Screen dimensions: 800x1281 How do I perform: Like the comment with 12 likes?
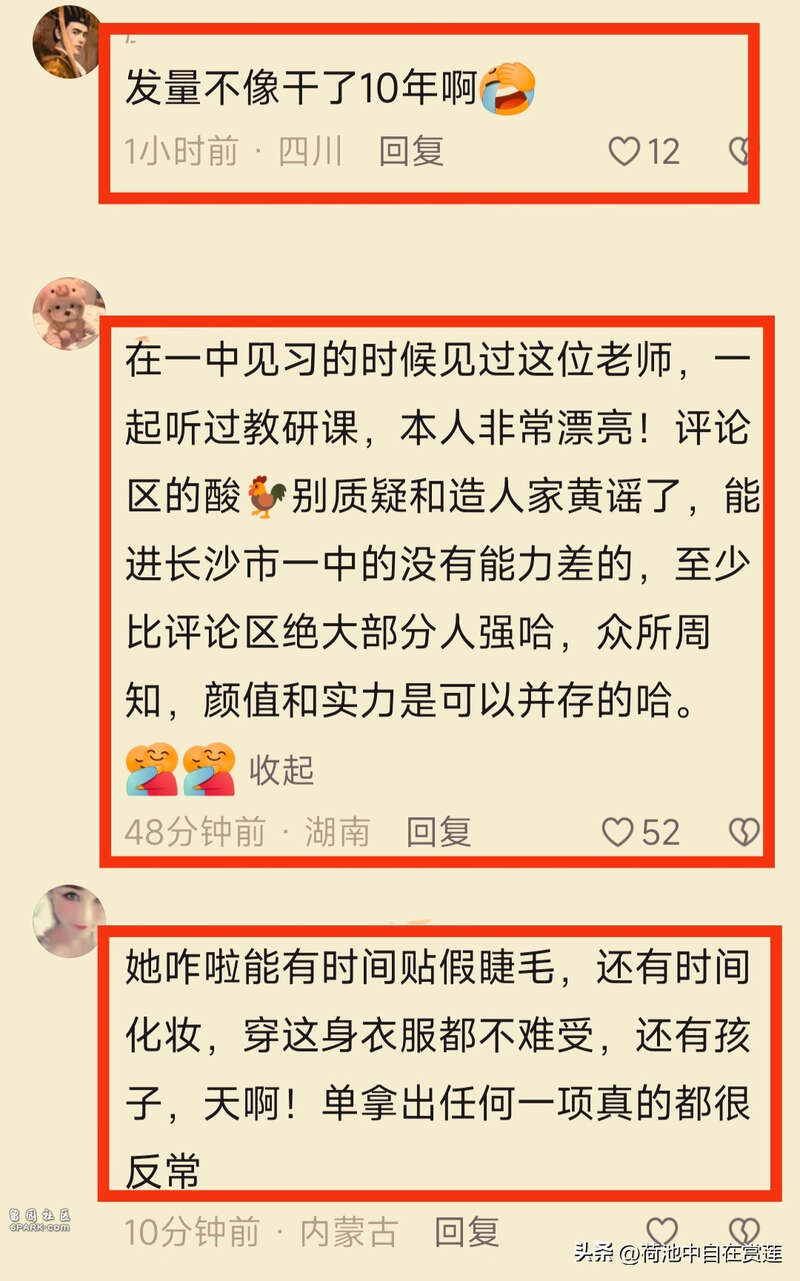625,151
